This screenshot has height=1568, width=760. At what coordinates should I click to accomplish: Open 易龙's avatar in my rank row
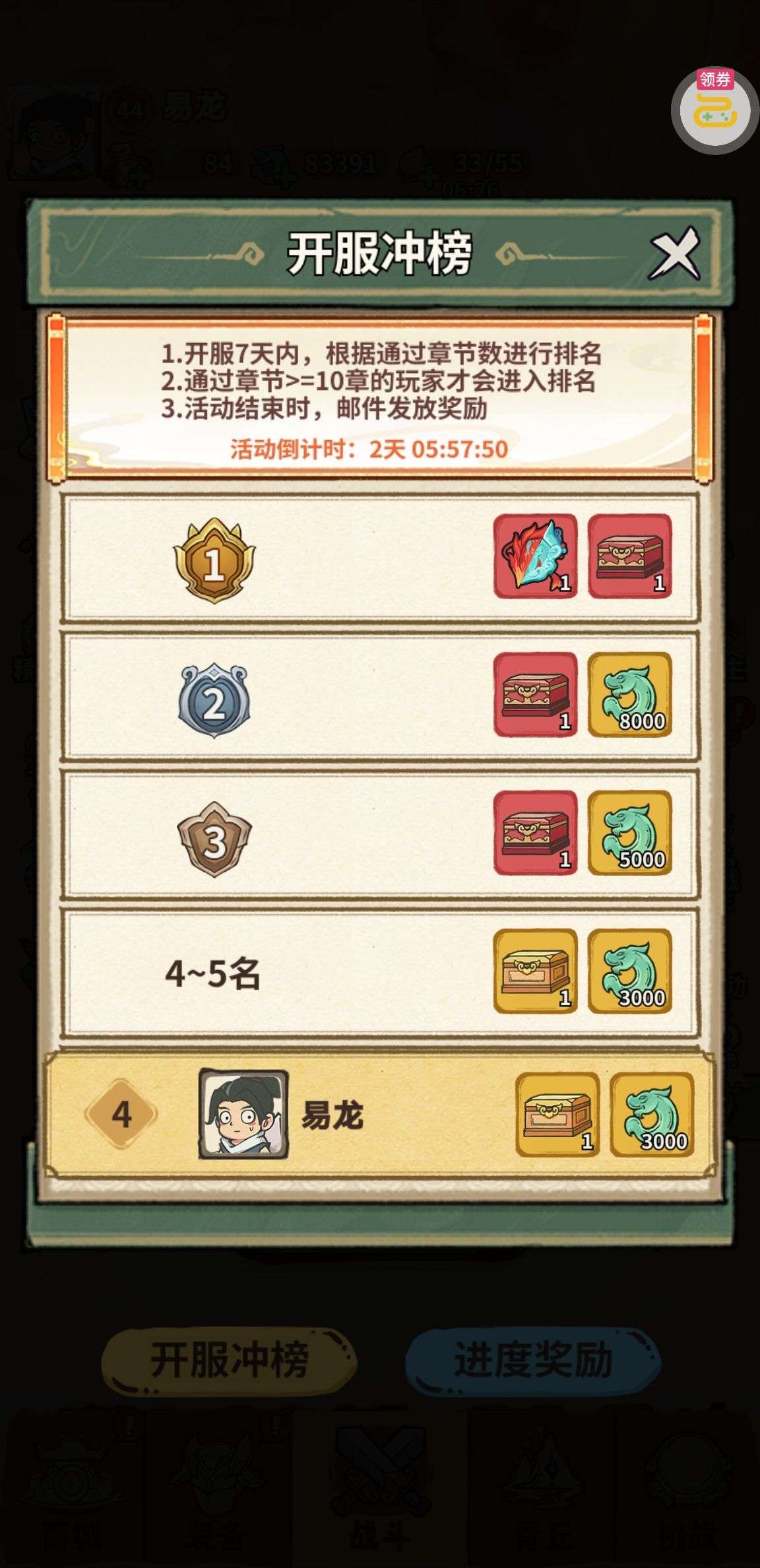(x=243, y=1115)
